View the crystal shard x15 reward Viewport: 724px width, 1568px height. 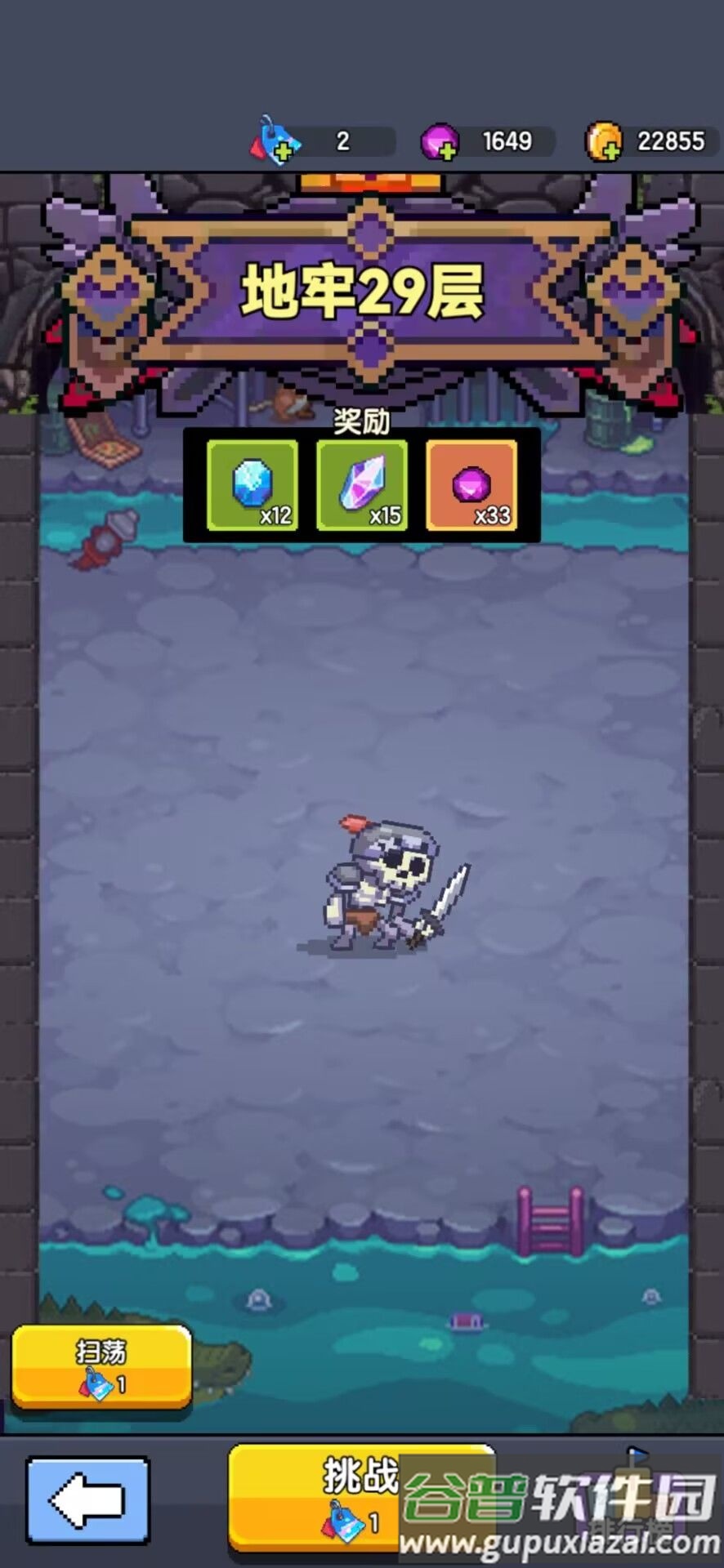[362, 486]
